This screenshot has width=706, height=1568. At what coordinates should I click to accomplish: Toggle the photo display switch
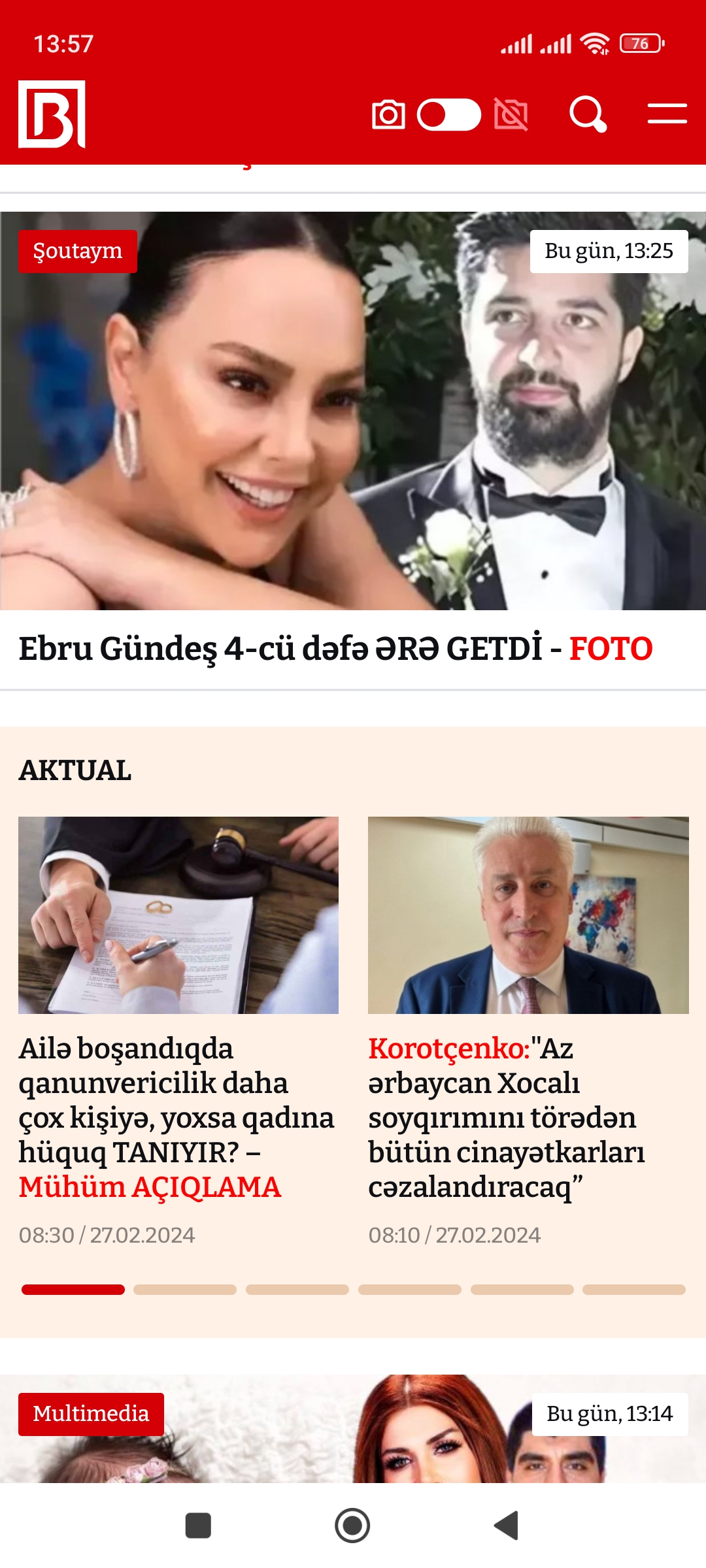click(x=449, y=115)
